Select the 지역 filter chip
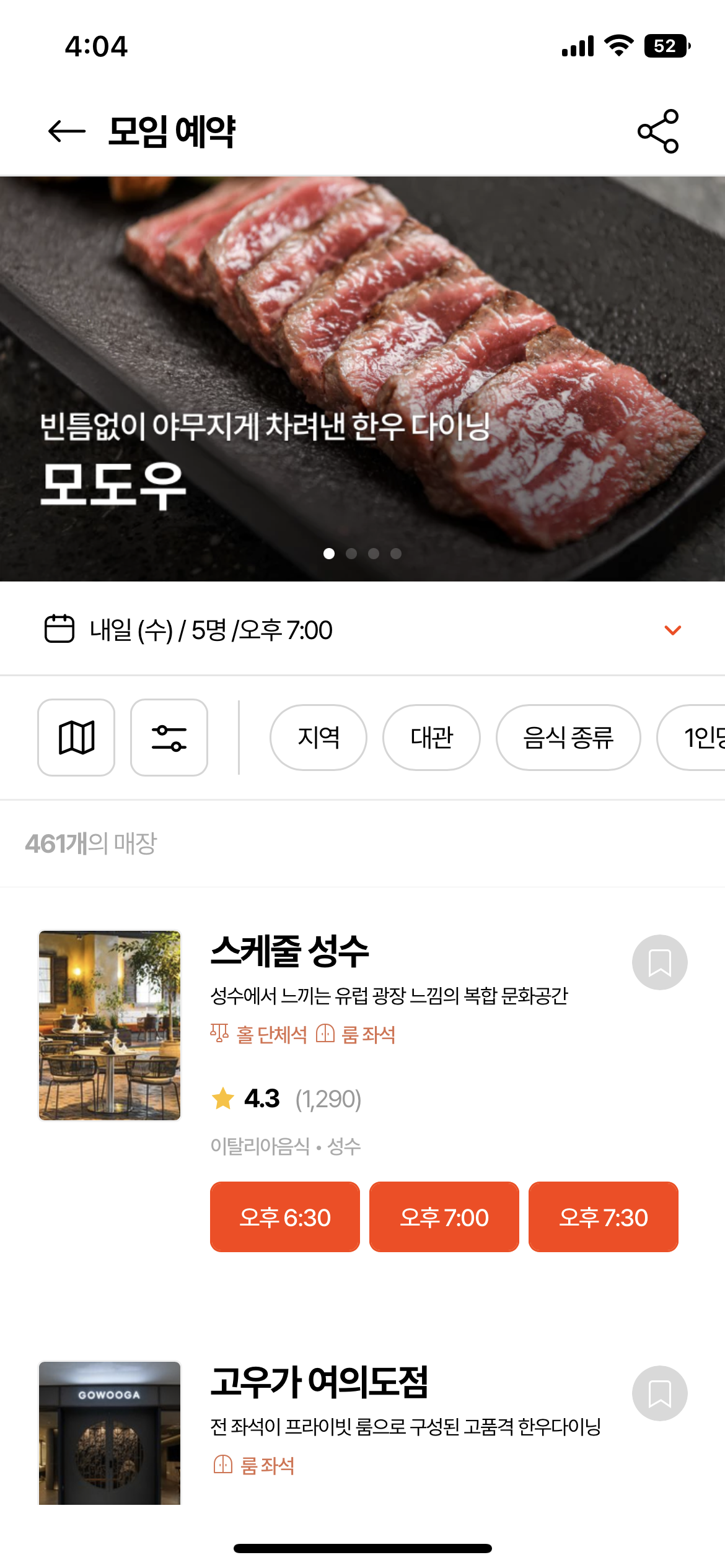Viewport: 725px width, 1568px height. tap(319, 738)
